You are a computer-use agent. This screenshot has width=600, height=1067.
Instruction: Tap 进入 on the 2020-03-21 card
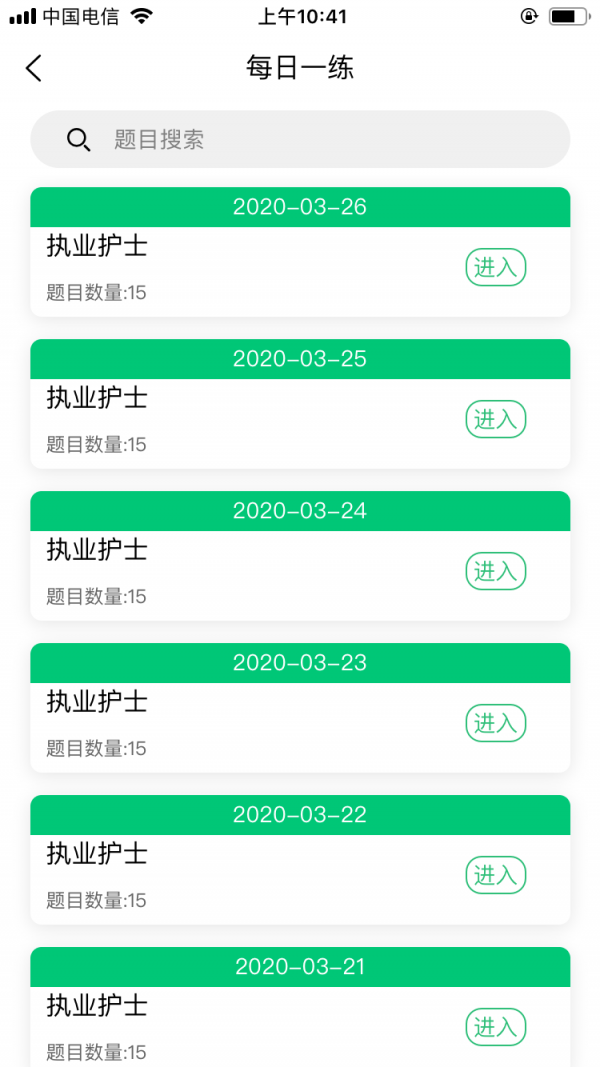[496, 1027]
